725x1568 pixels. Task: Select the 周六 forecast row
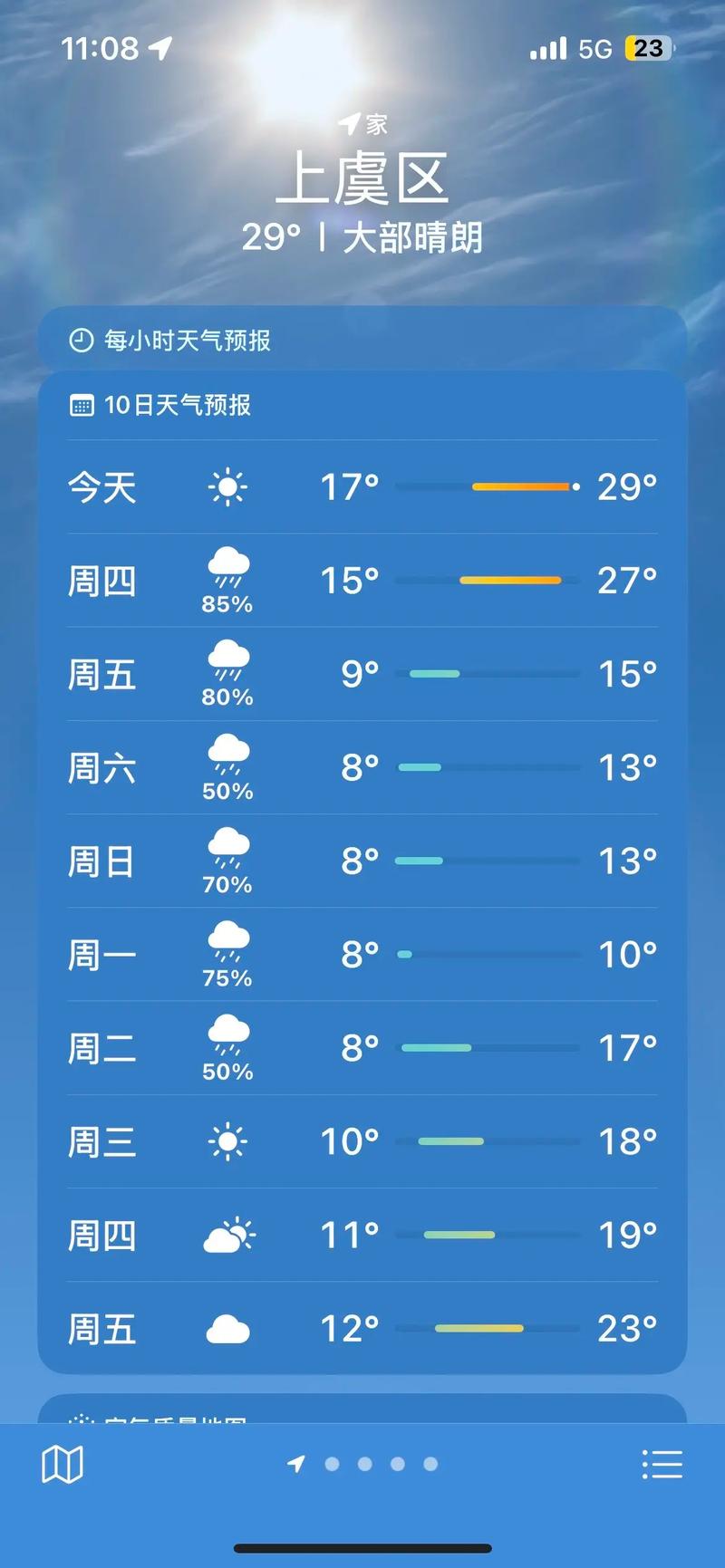pyautogui.click(x=362, y=767)
